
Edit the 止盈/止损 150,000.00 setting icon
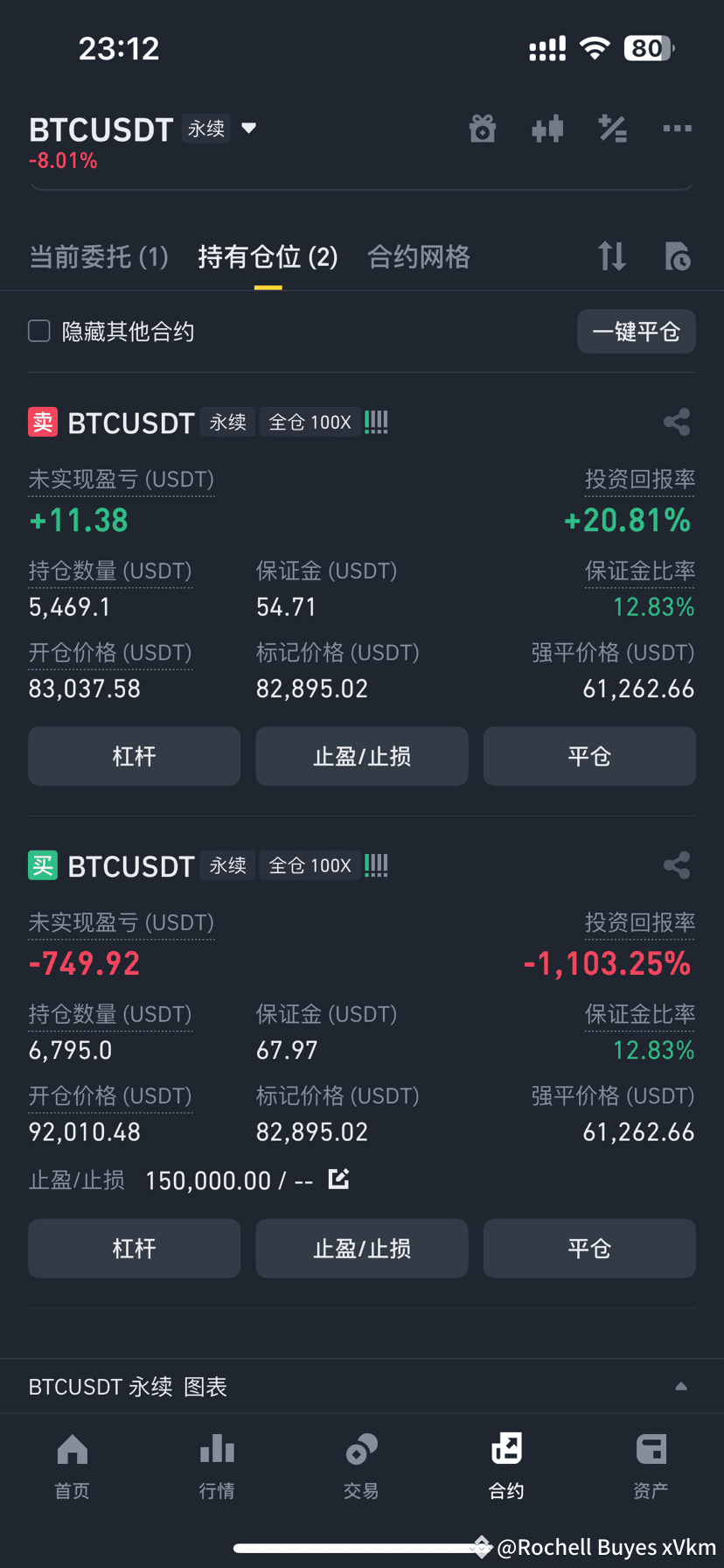click(x=338, y=1179)
